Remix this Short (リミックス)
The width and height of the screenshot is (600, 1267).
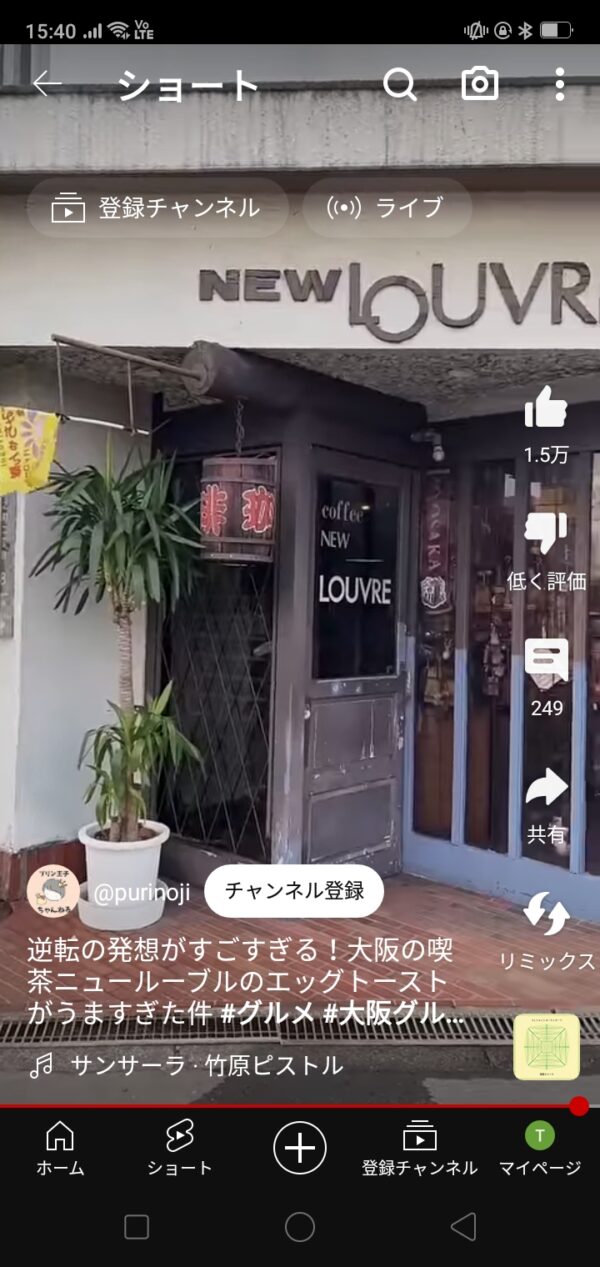click(x=546, y=915)
